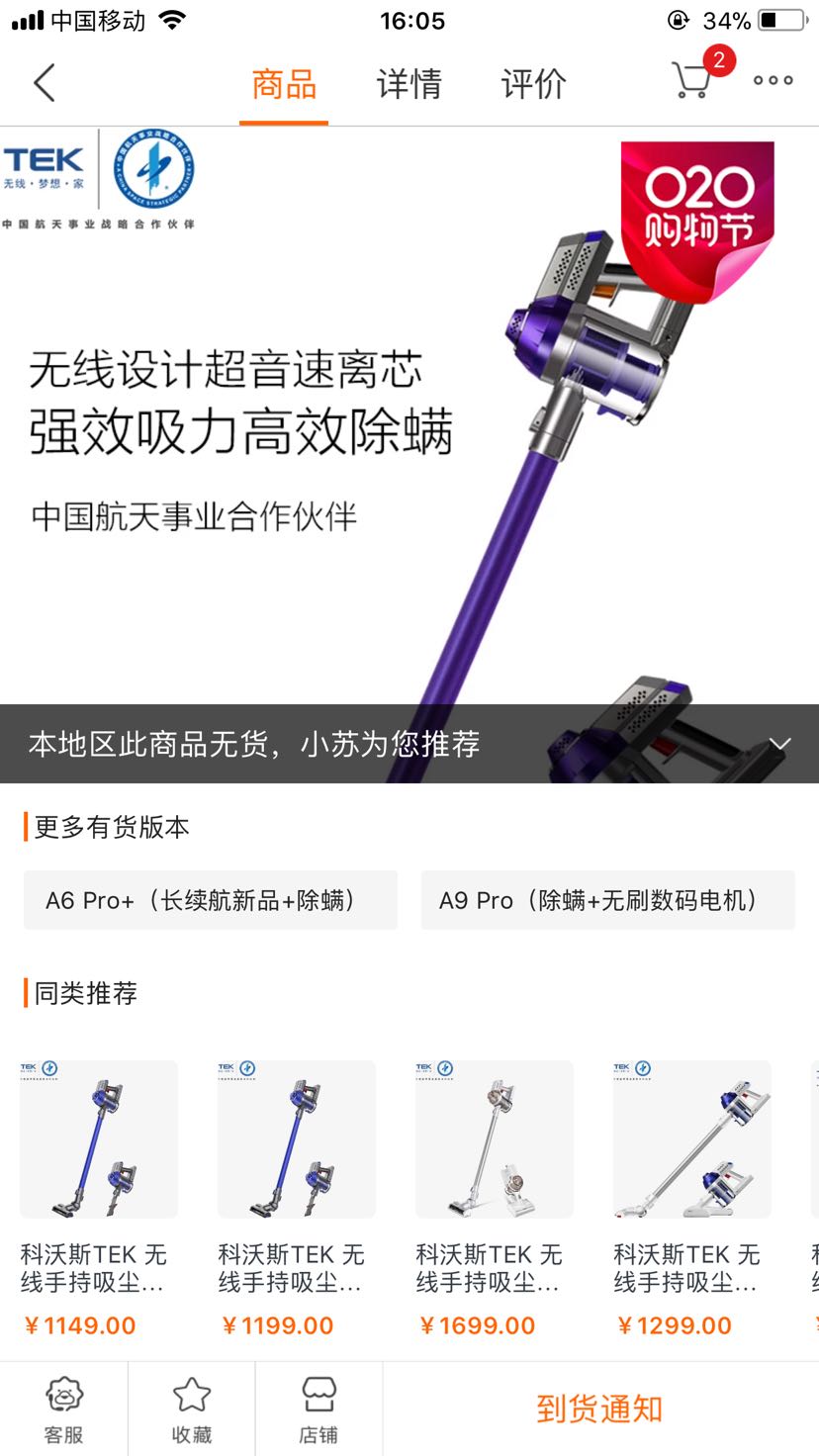Add this product to 收藏 favorites
The height and width of the screenshot is (1456, 819).
point(192,1409)
